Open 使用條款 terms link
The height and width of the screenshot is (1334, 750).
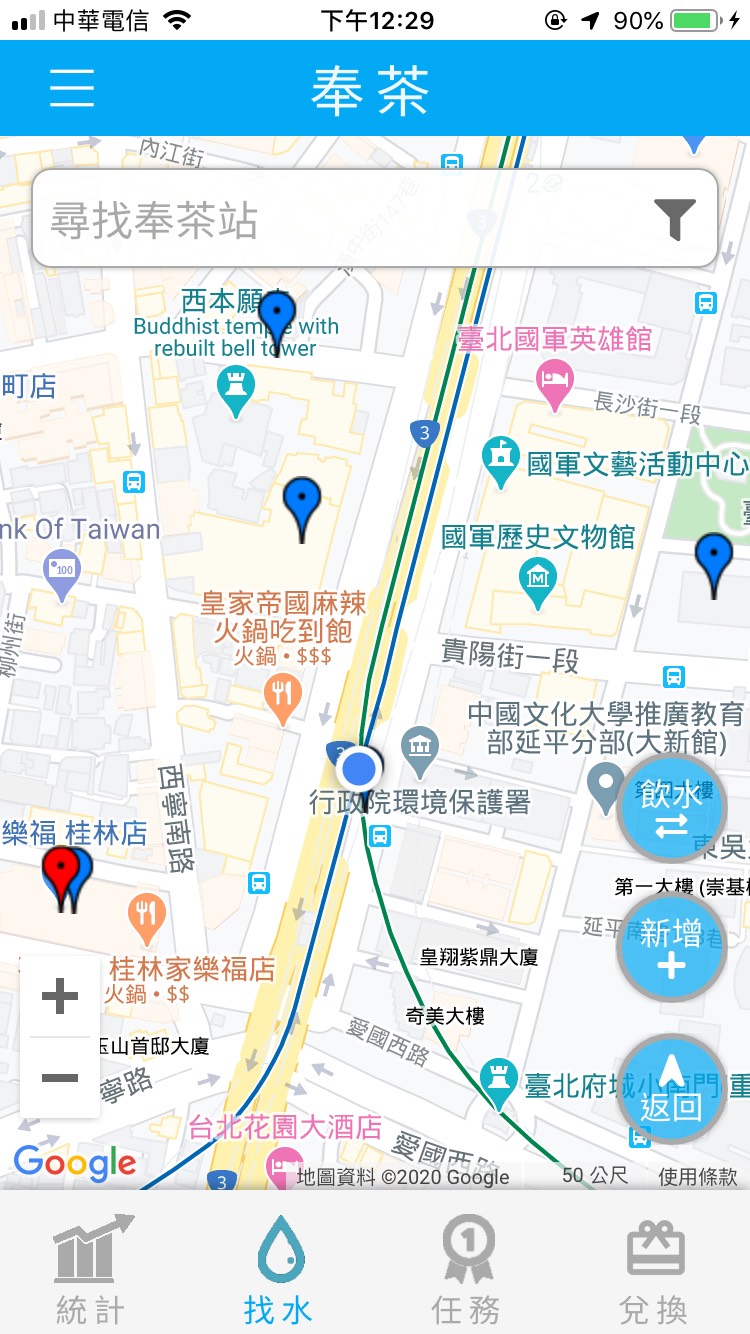[x=698, y=1176]
